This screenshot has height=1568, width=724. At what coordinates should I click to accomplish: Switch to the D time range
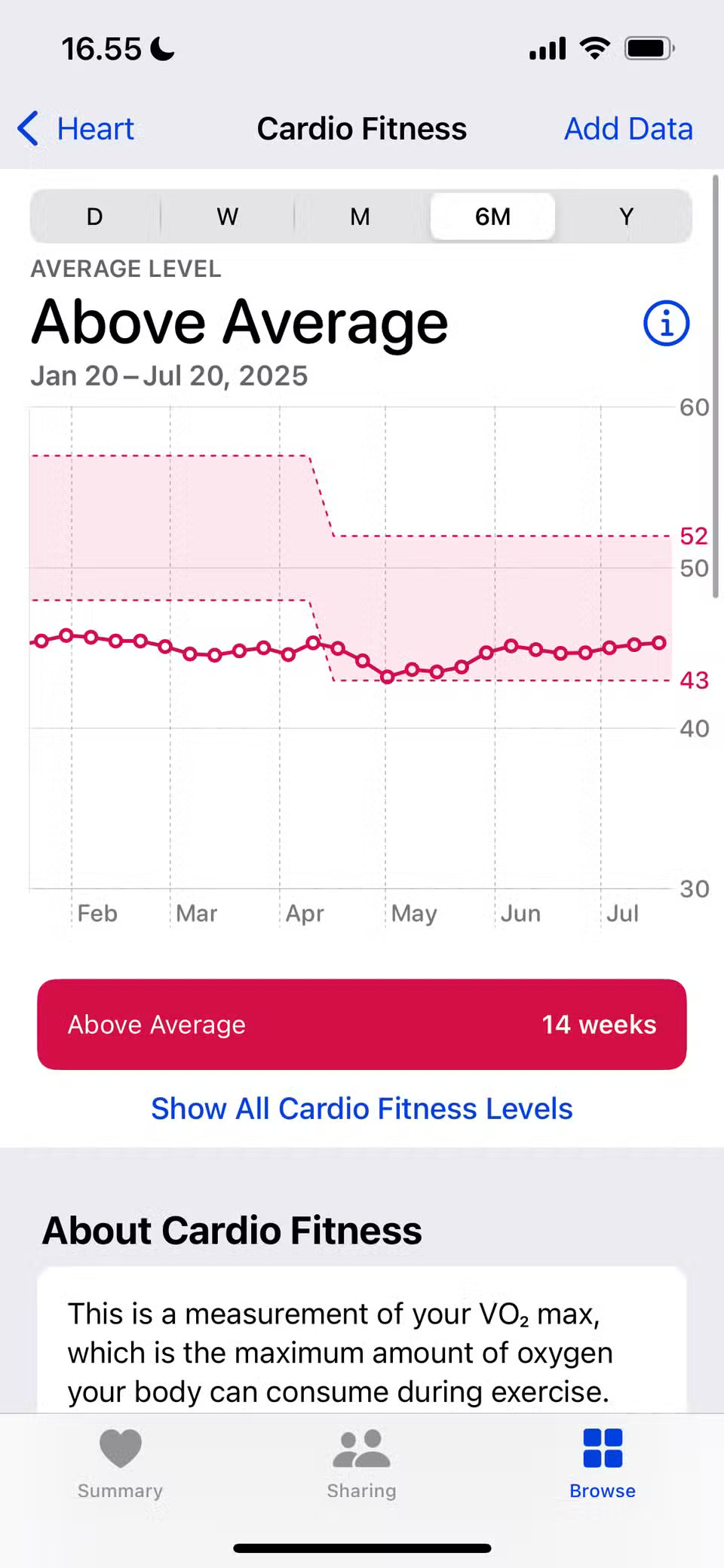[x=94, y=217]
